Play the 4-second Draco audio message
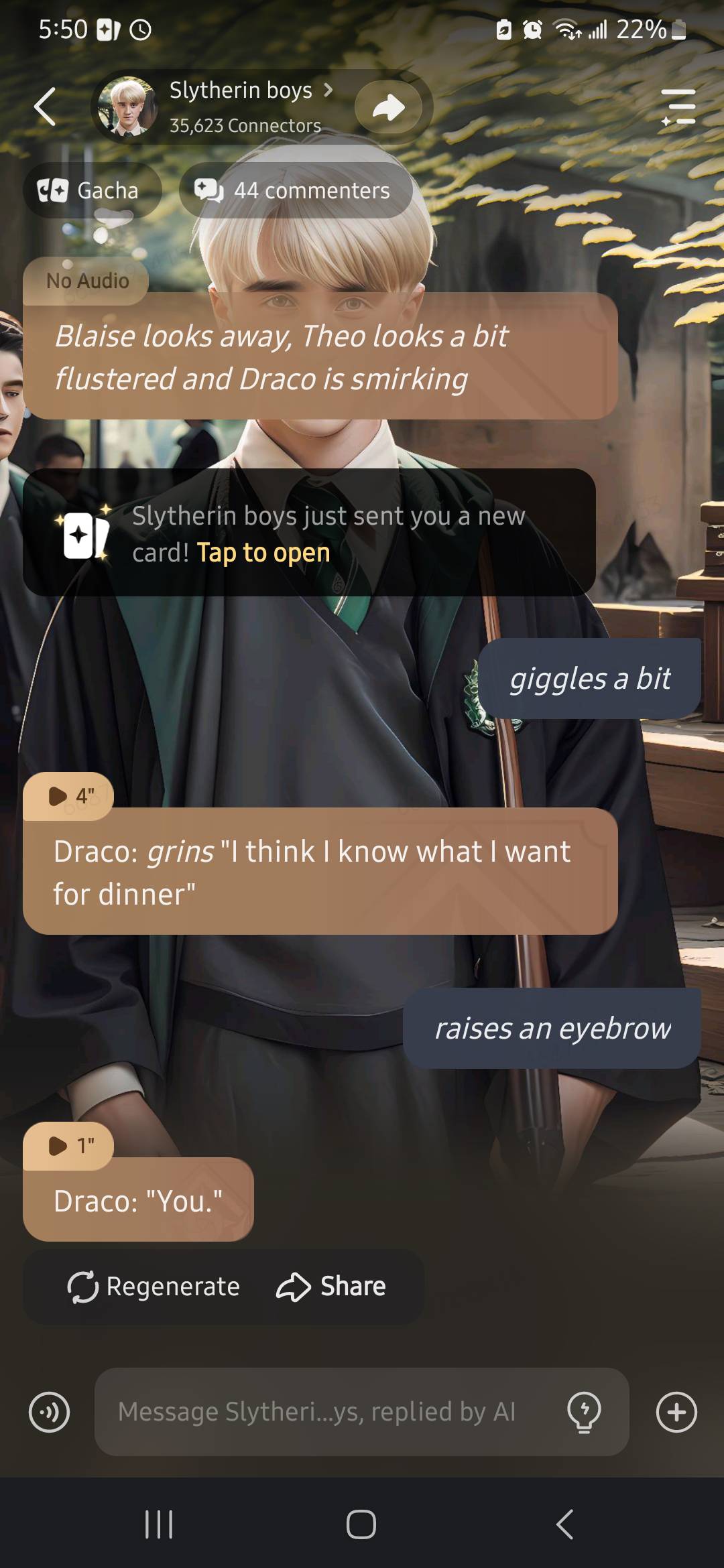 [68, 796]
